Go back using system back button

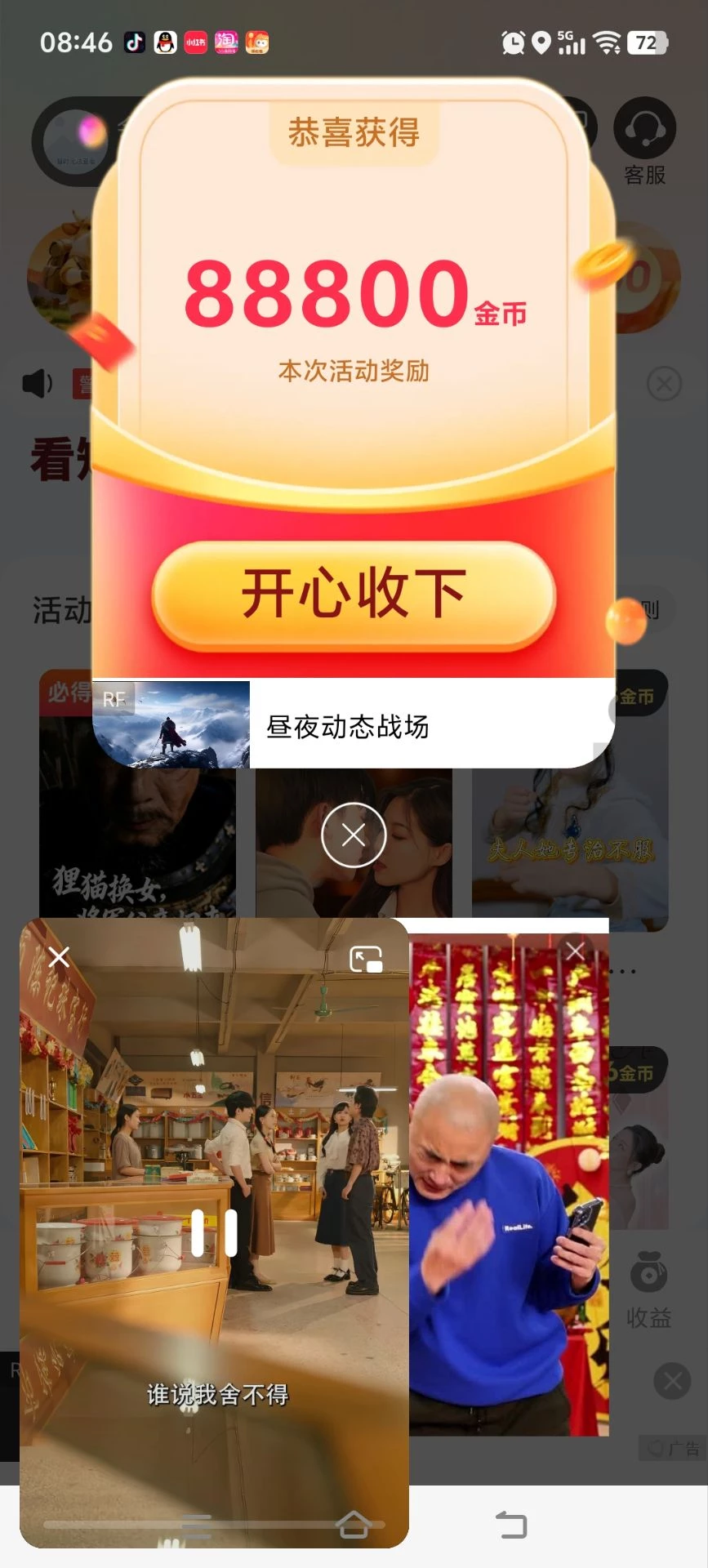512,1524
